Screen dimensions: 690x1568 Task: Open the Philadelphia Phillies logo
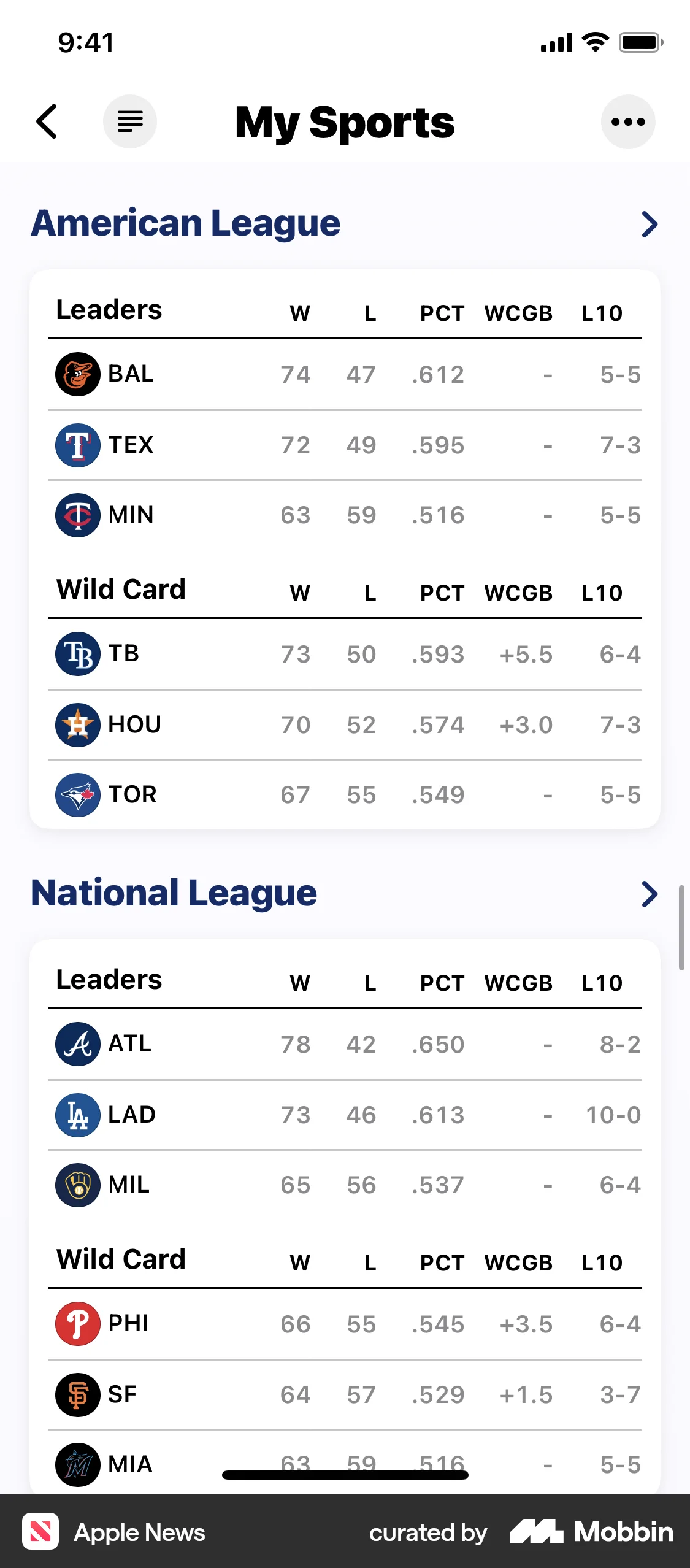pos(77,1323)
